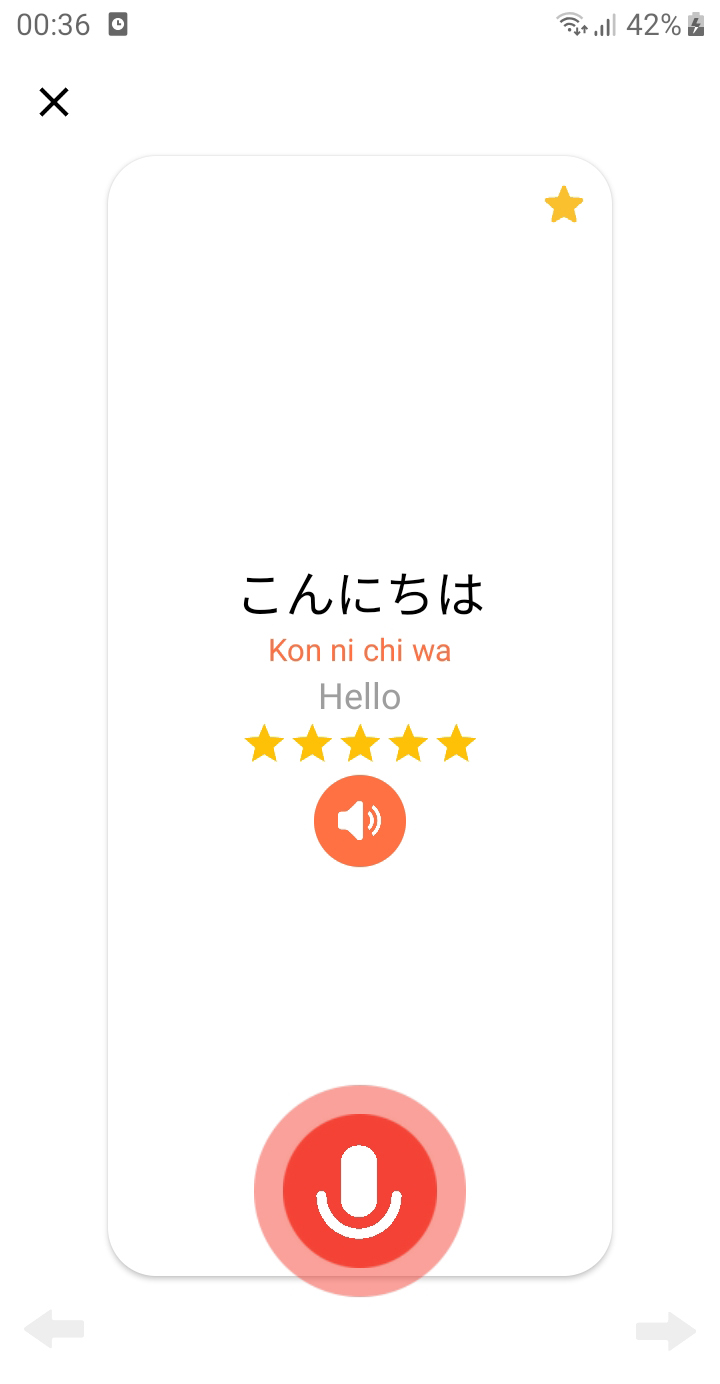The image size is (720, 1384).
Task: Go to the next flashcard
Action: click(667, 1331)
